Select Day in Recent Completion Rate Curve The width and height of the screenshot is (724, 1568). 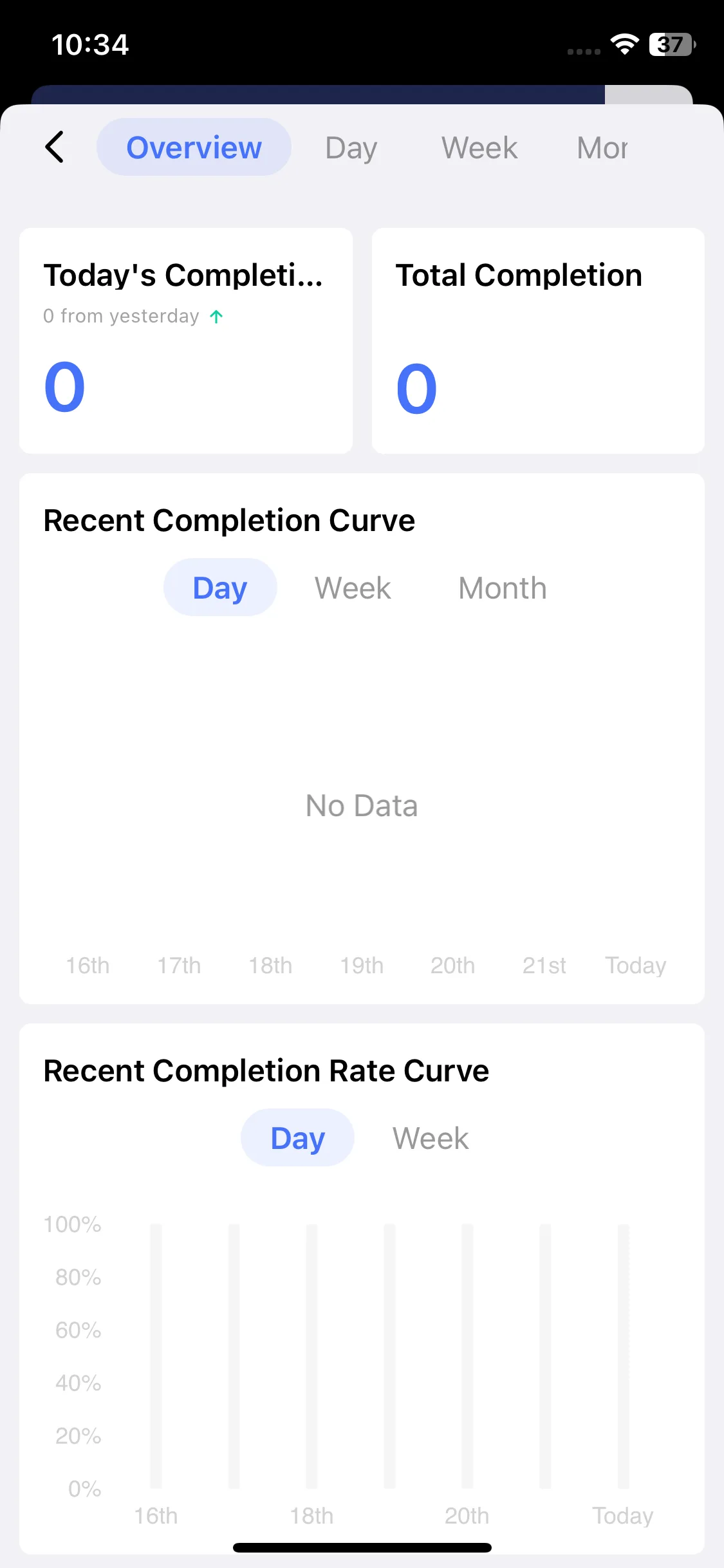297,1138
